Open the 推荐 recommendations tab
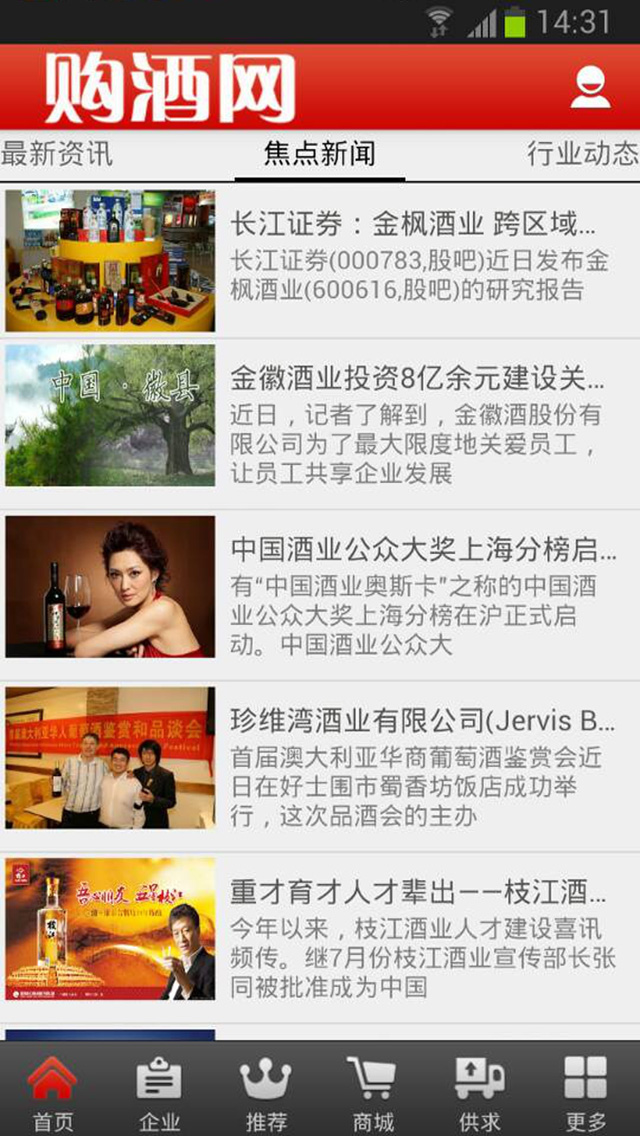 point(266,1092)
